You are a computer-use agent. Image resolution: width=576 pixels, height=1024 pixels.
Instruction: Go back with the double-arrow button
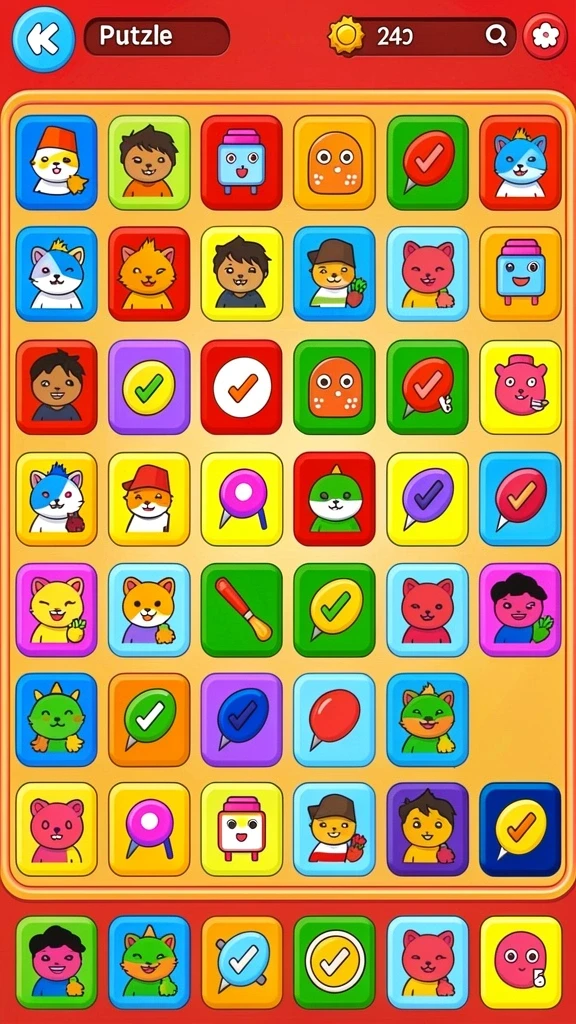click(44, 39)
